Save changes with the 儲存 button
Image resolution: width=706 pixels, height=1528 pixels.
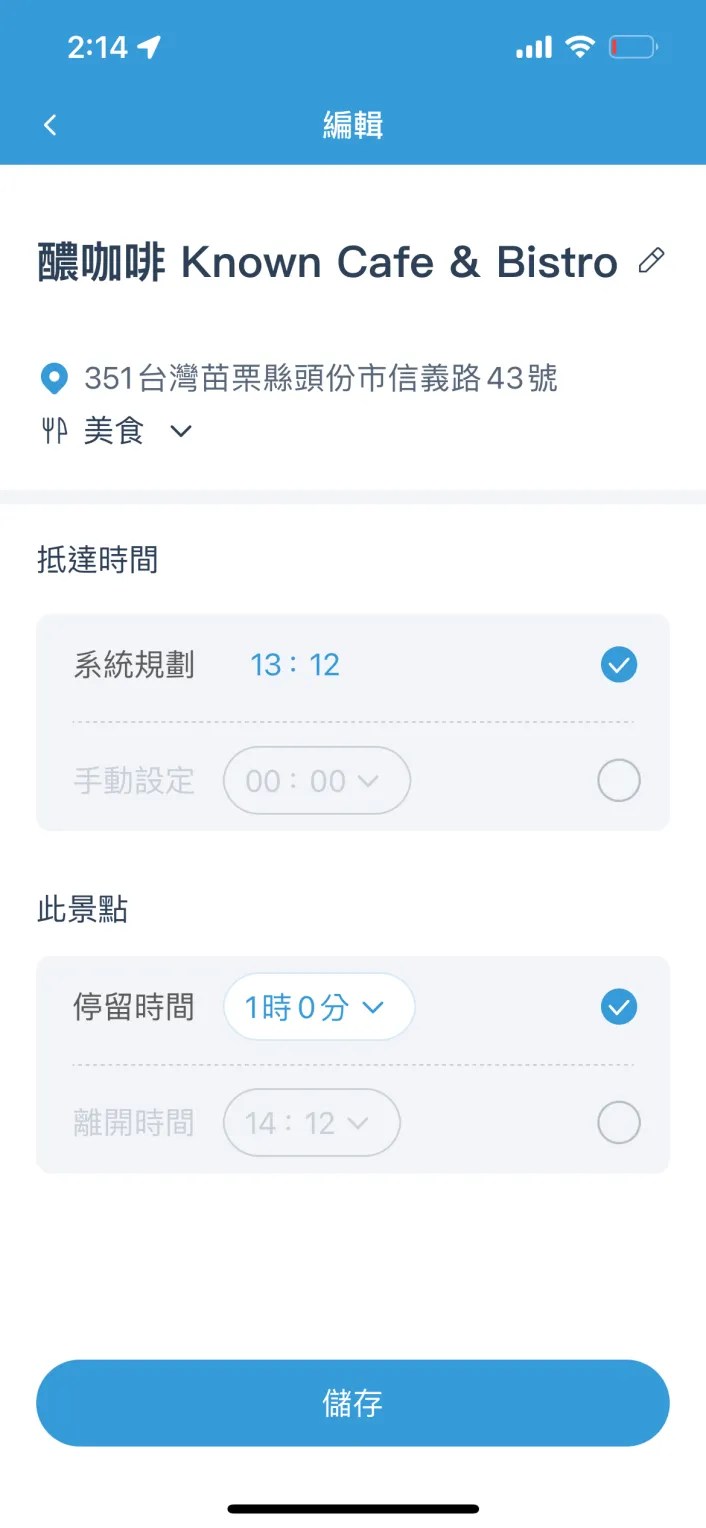352,1403
